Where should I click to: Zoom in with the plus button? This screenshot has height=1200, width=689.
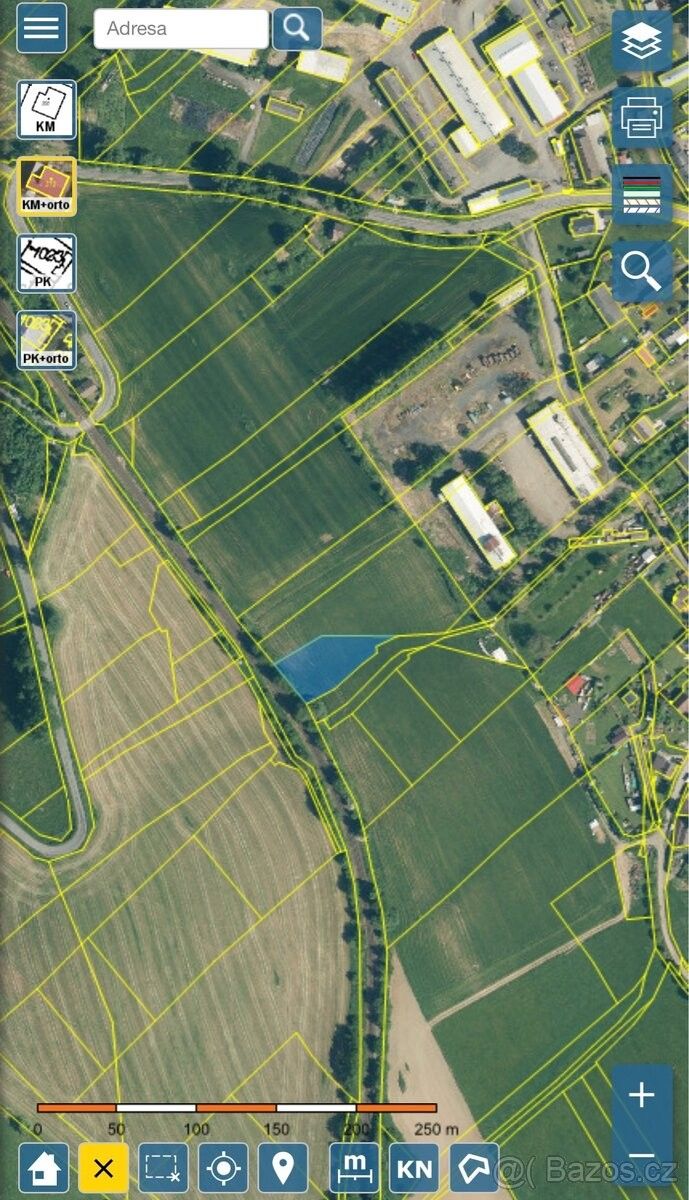click(x=641, y=1095)
